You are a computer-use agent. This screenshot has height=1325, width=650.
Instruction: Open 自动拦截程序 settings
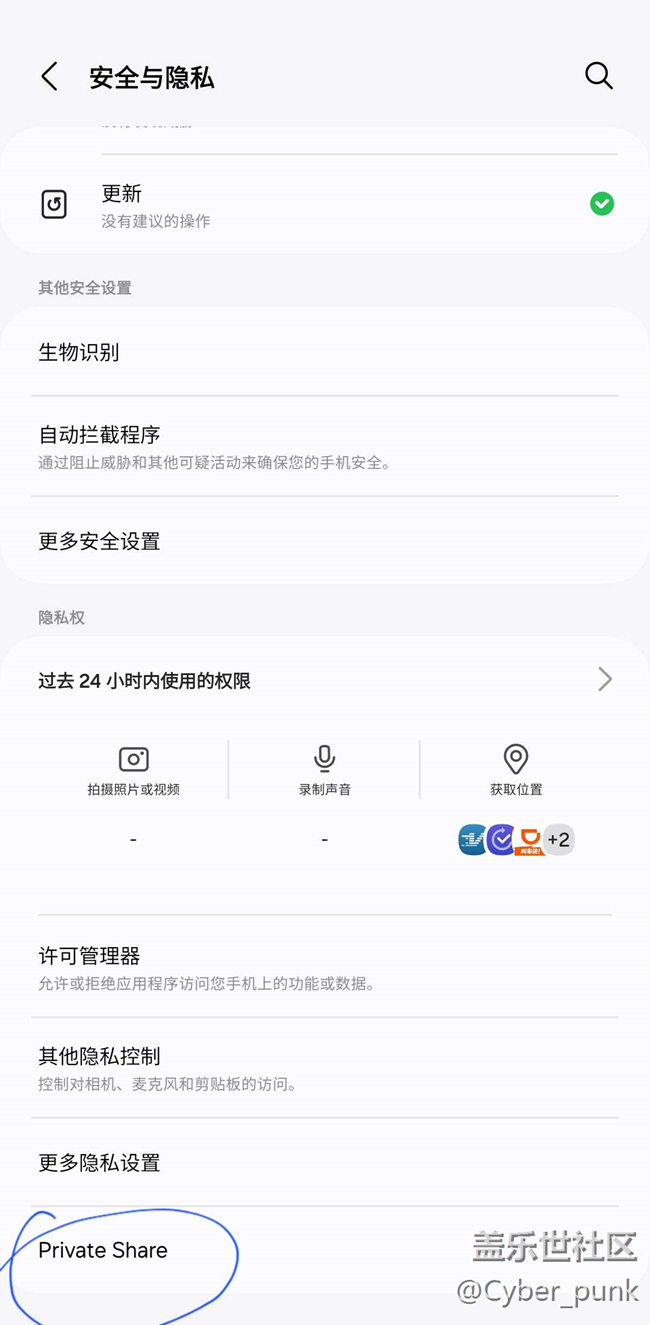[325, 446]
